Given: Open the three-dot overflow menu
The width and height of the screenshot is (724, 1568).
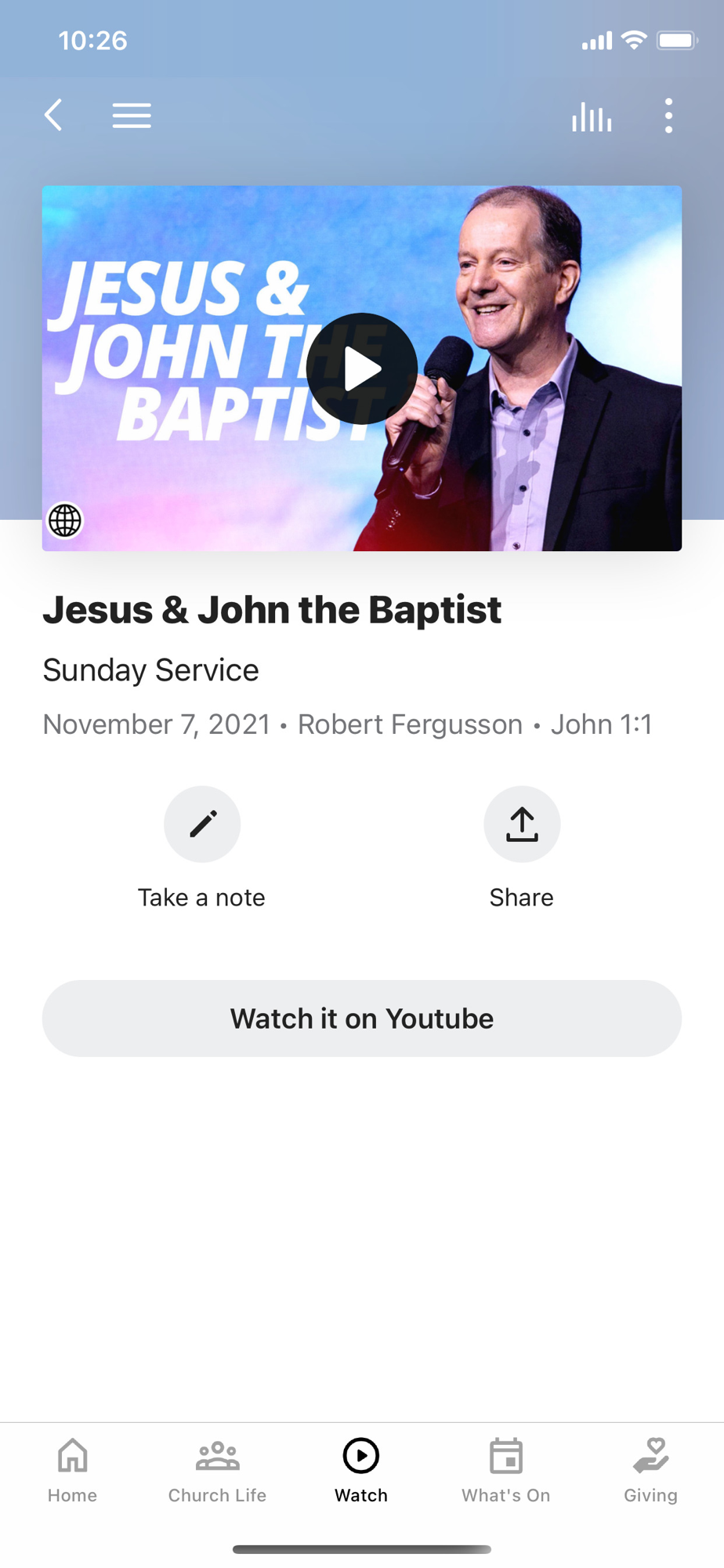Looking at the screenshot, I should [668, 116].
